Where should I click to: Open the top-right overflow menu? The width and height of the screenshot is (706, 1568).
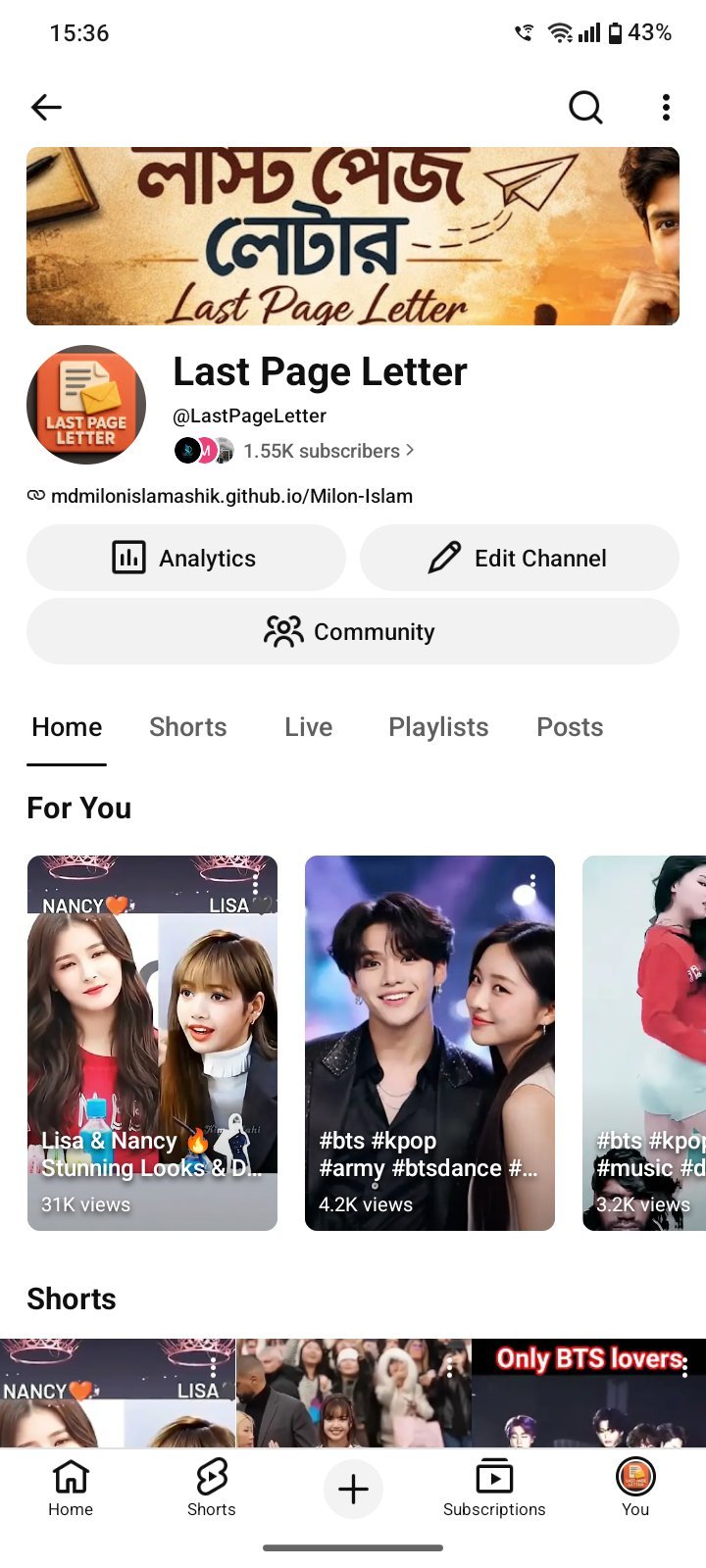tap(666, 107)
